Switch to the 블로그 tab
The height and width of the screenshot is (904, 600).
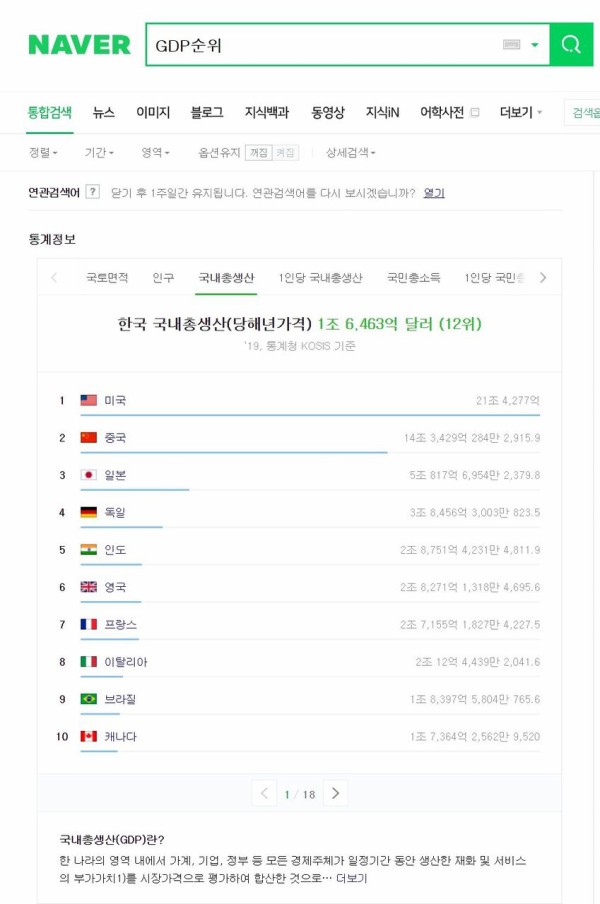pos(207,112)
